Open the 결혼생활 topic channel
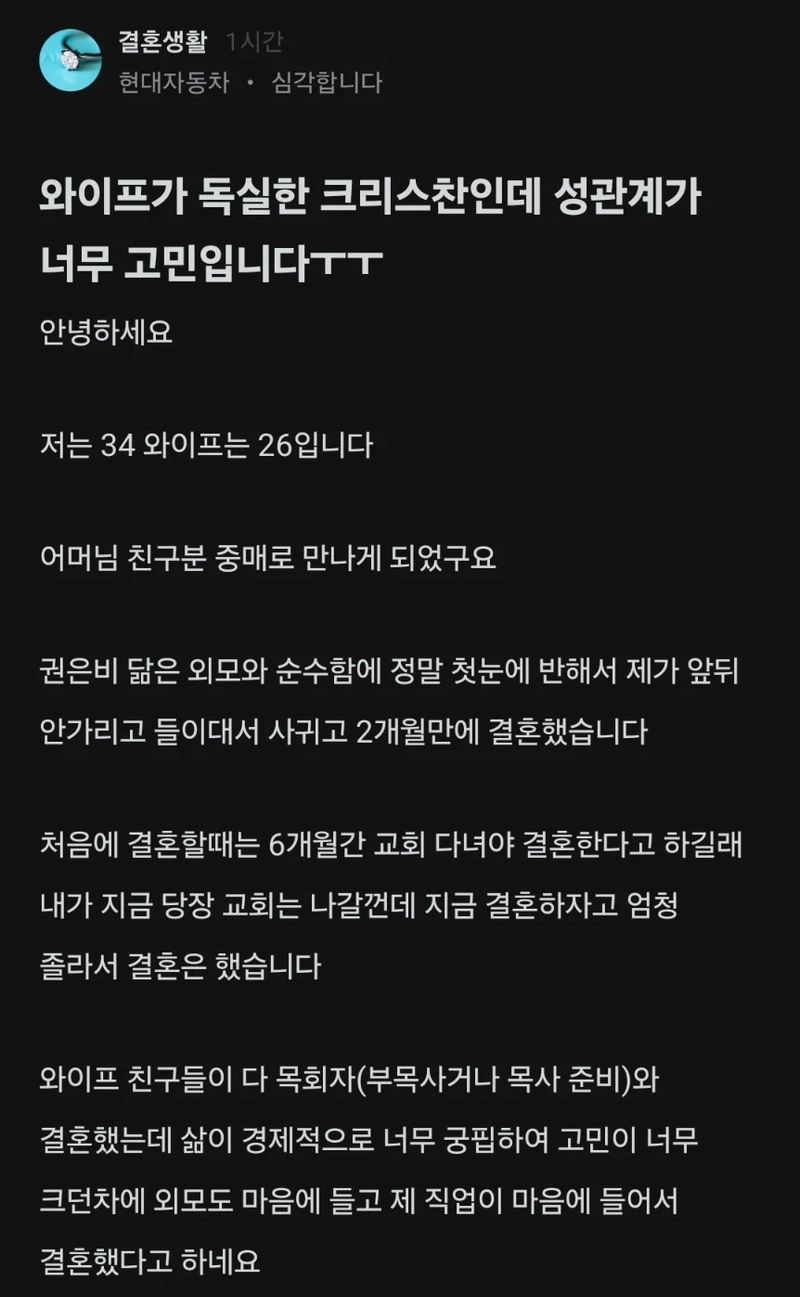 point(161,41)
